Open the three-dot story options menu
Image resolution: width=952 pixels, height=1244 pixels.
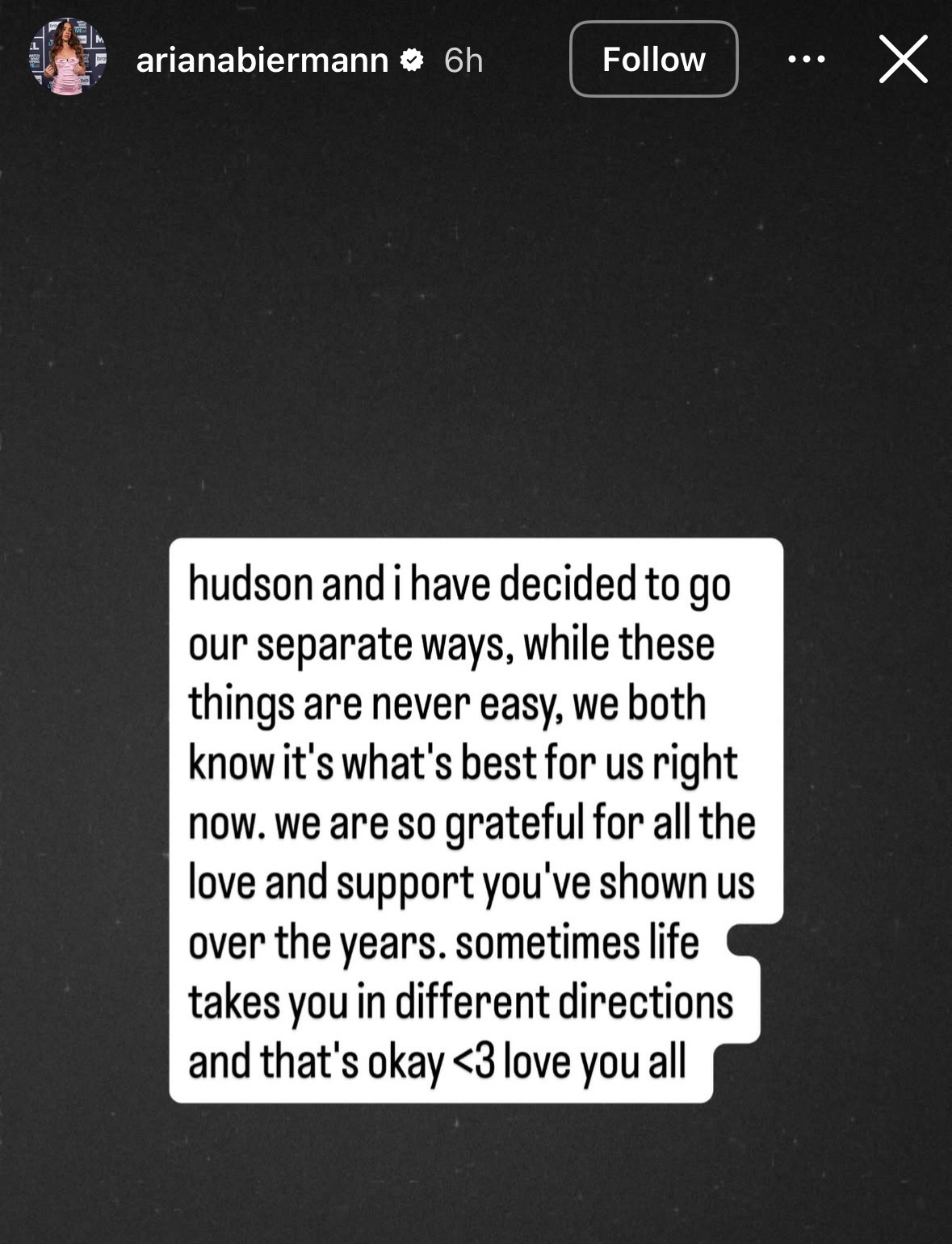806,60
